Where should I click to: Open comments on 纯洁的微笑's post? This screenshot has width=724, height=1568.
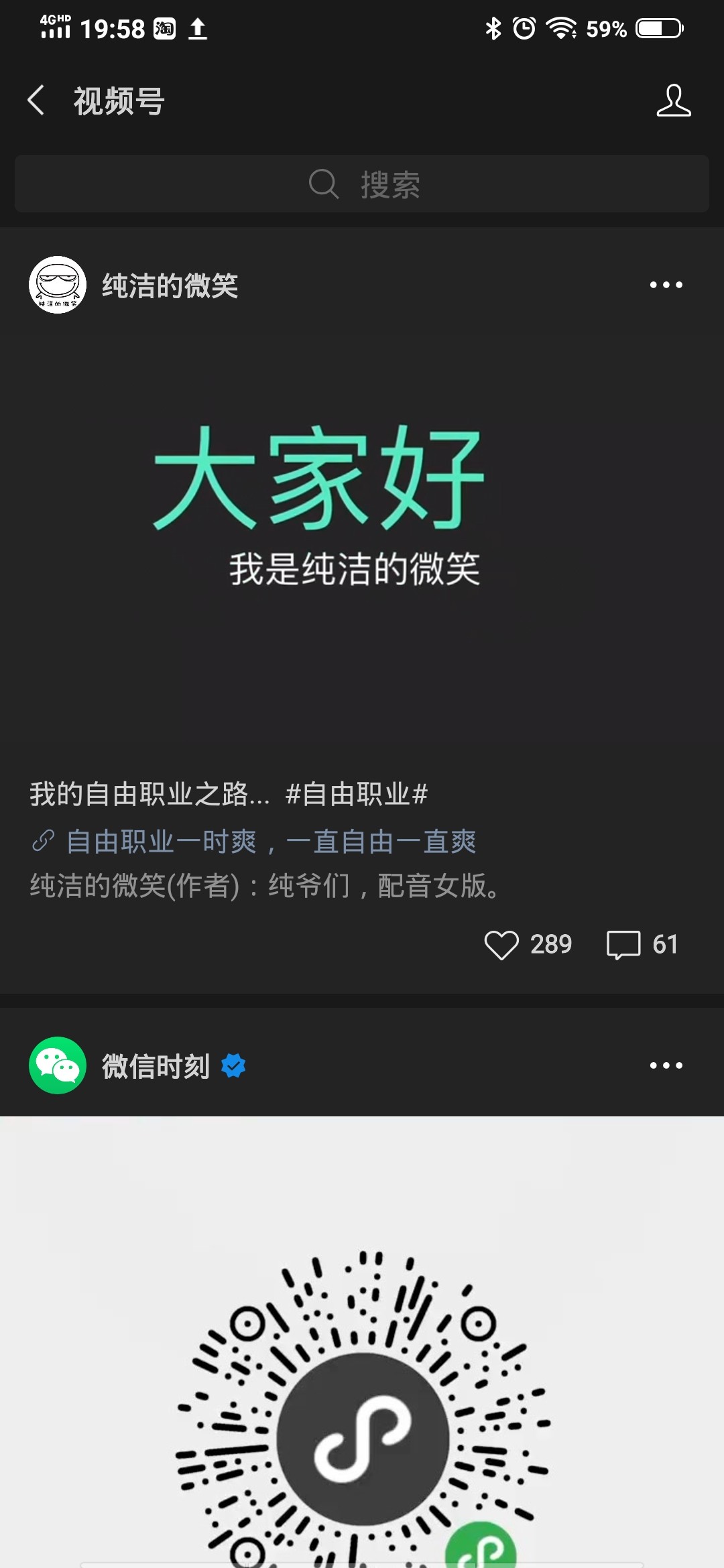coord(624,945)
